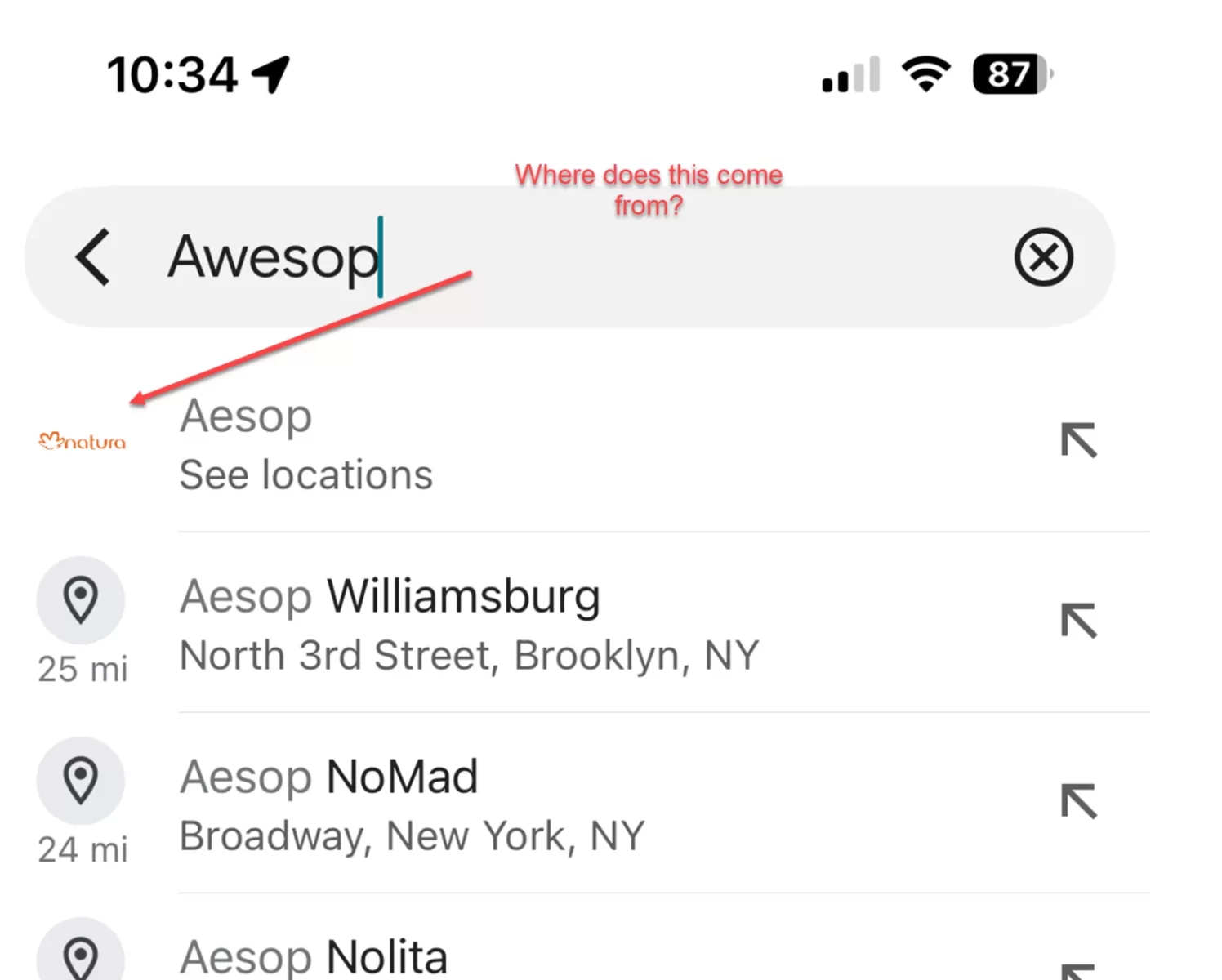Tap the Awesop search field
The width and height of the screenshot is (1222, 980).
click(572, 257)
